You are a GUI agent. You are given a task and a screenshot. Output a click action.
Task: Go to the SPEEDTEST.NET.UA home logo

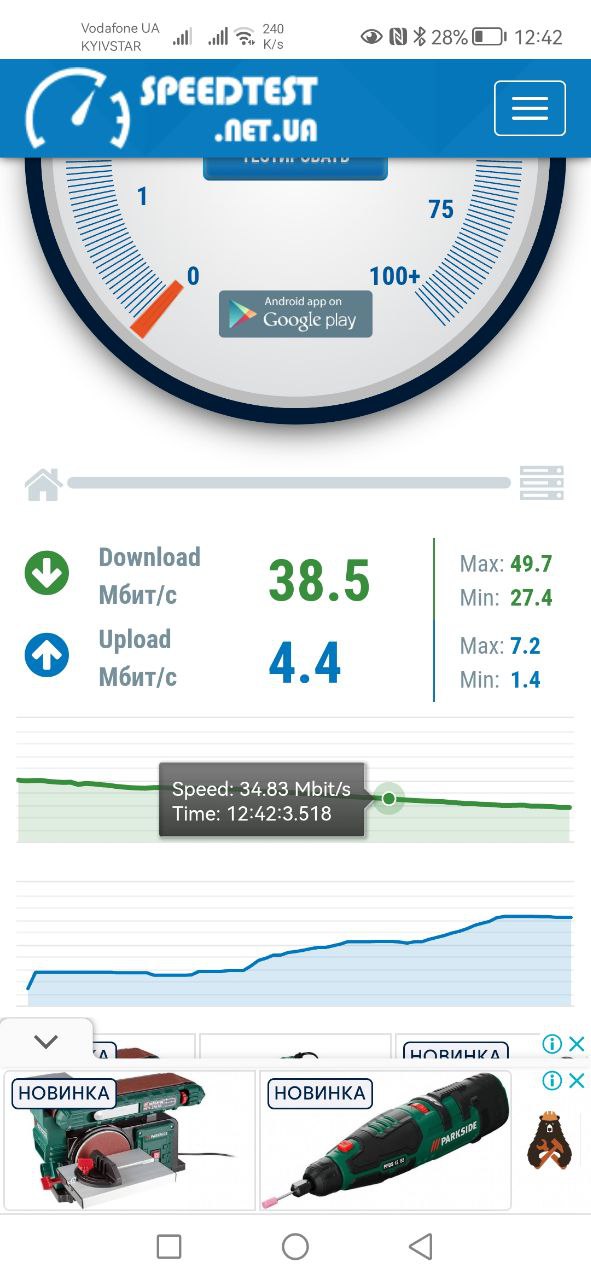coord(171,108)
